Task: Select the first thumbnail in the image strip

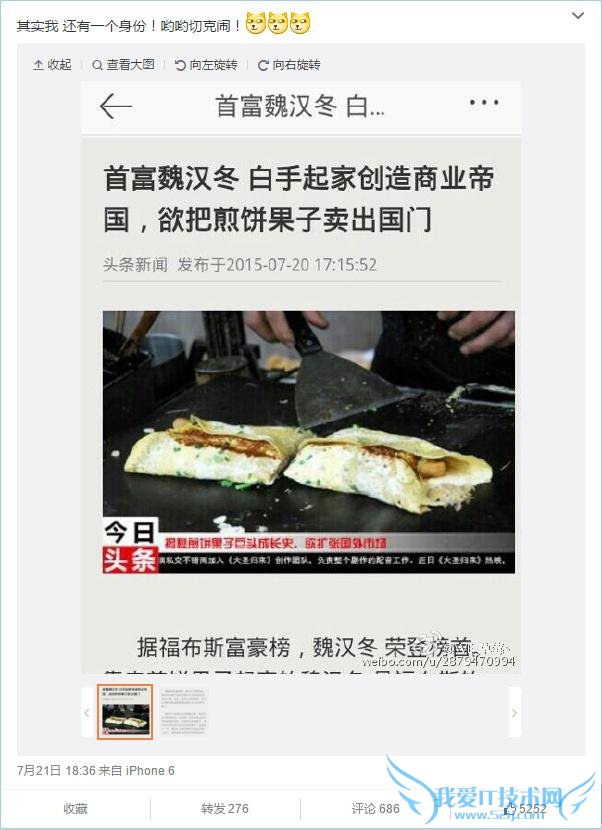Action: 125,712
